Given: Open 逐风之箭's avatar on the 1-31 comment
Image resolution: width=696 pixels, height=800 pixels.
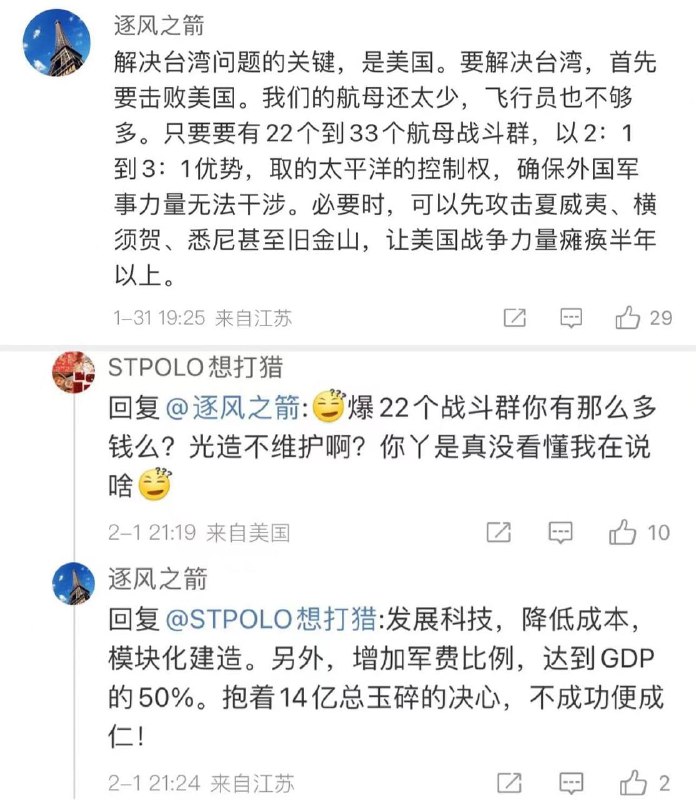Looking at the screenshot, I should point(56,42).
